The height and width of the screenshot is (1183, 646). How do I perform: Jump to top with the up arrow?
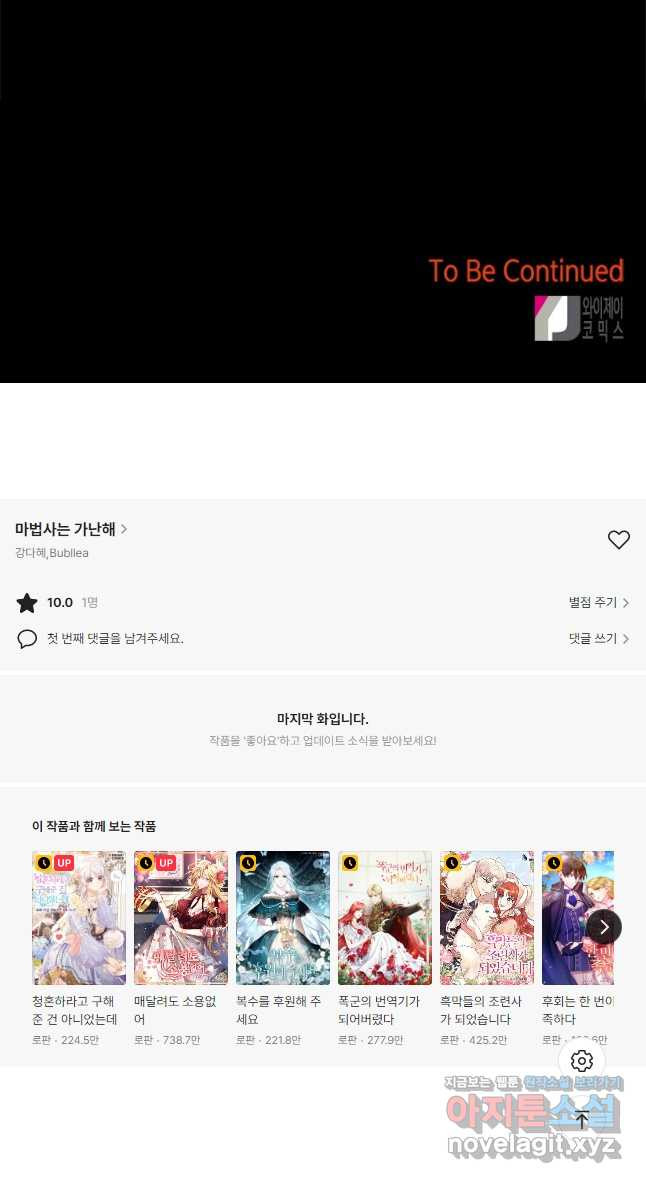(582, 1119)
